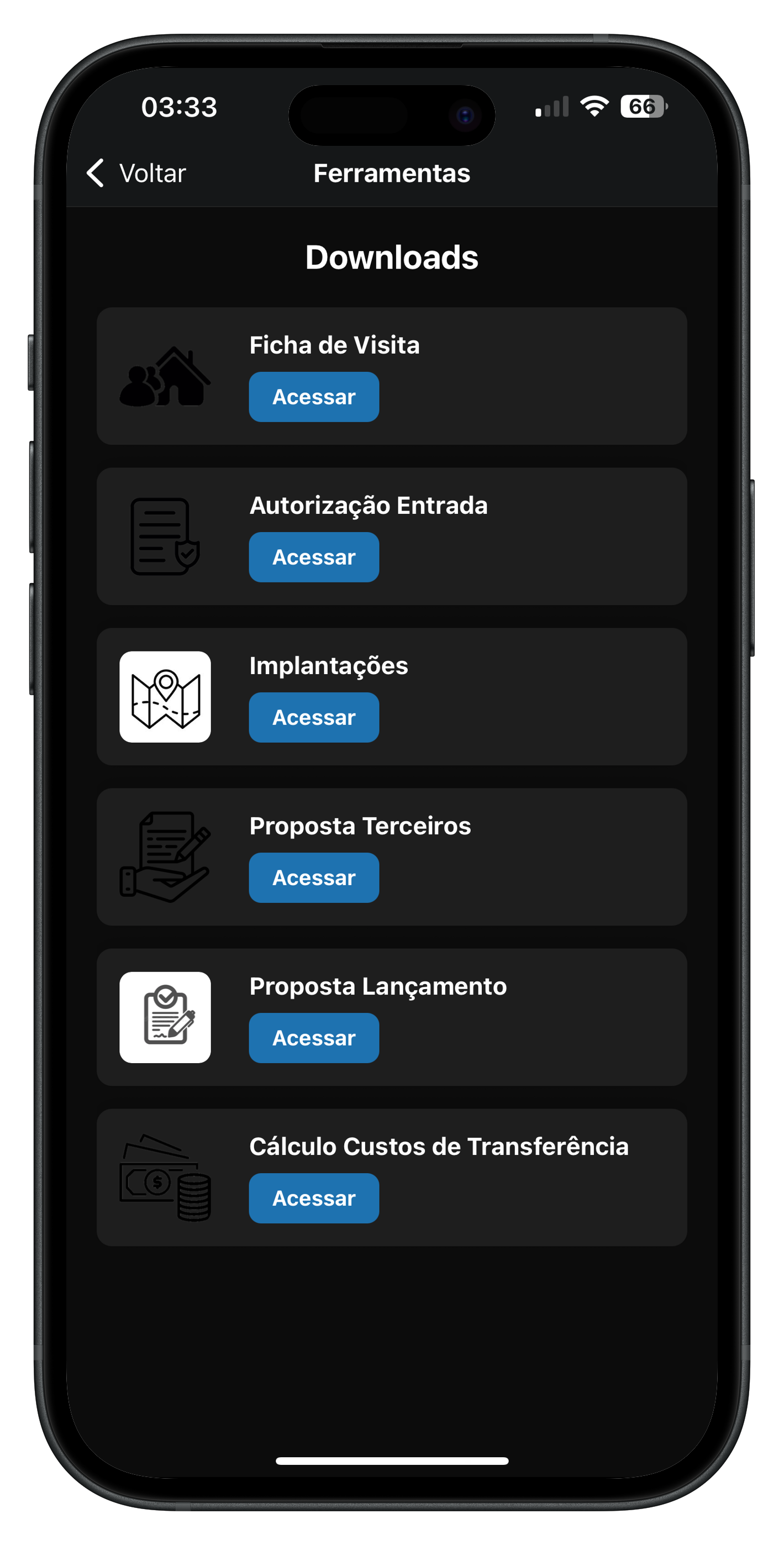Tap the battery level indicator
Image resolution: width=784 pixels, height=1545 pixels.
(644, 106)
